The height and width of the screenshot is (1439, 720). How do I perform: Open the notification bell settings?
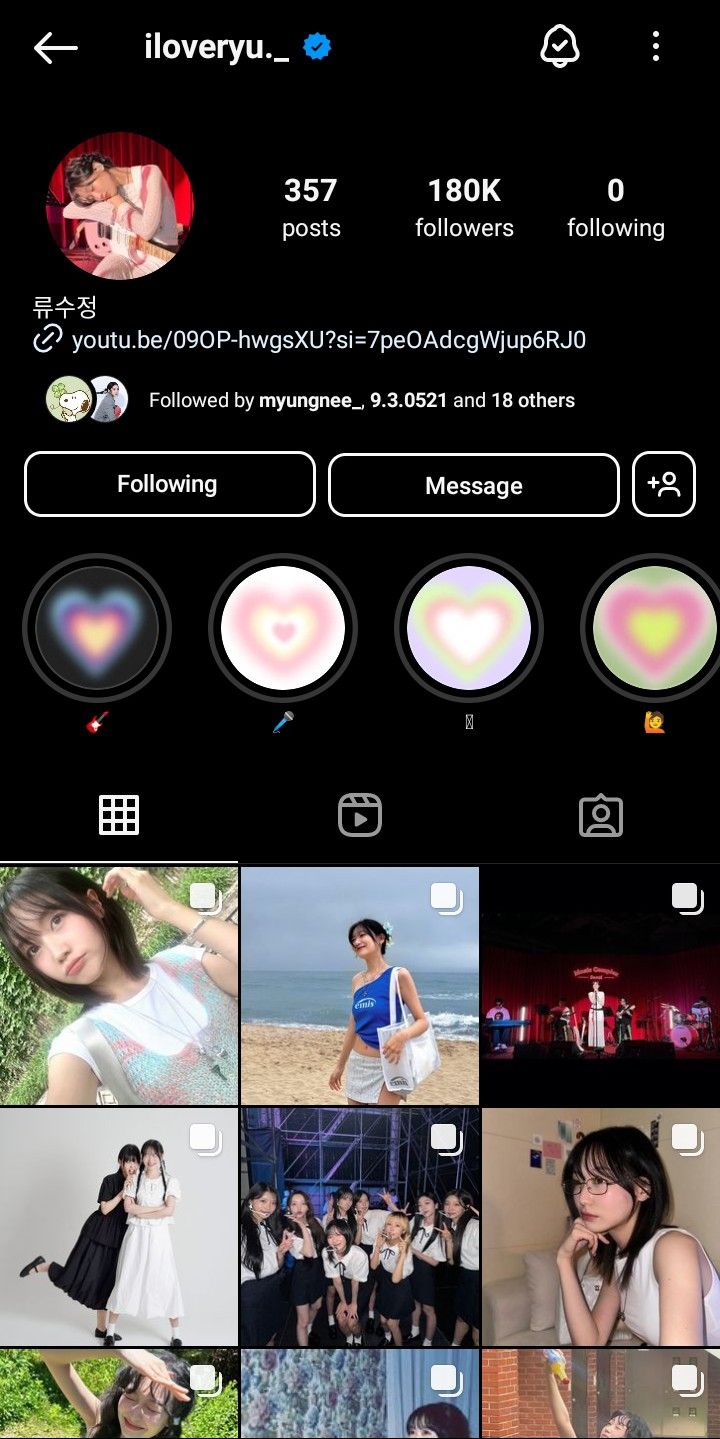coord(560,46)
